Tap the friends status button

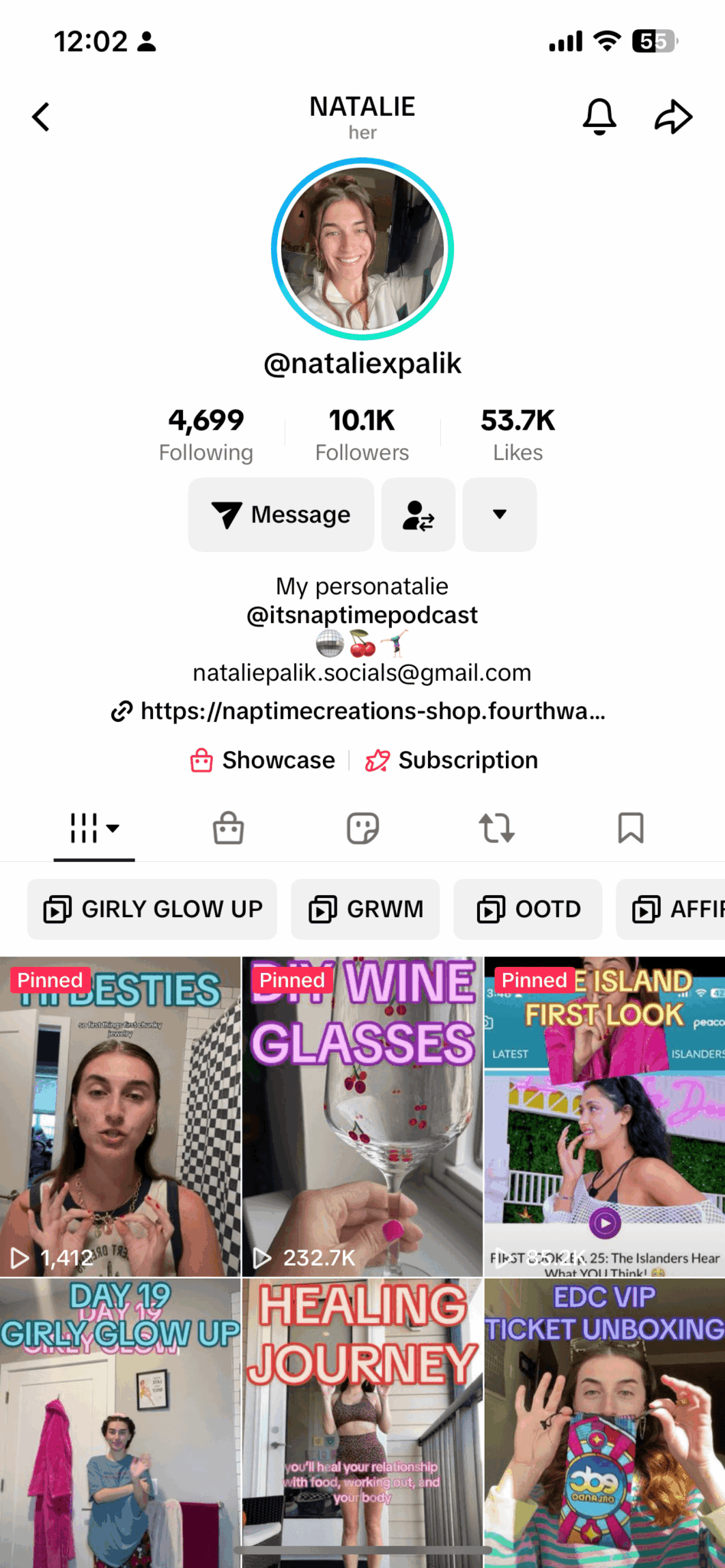(418, 514)
